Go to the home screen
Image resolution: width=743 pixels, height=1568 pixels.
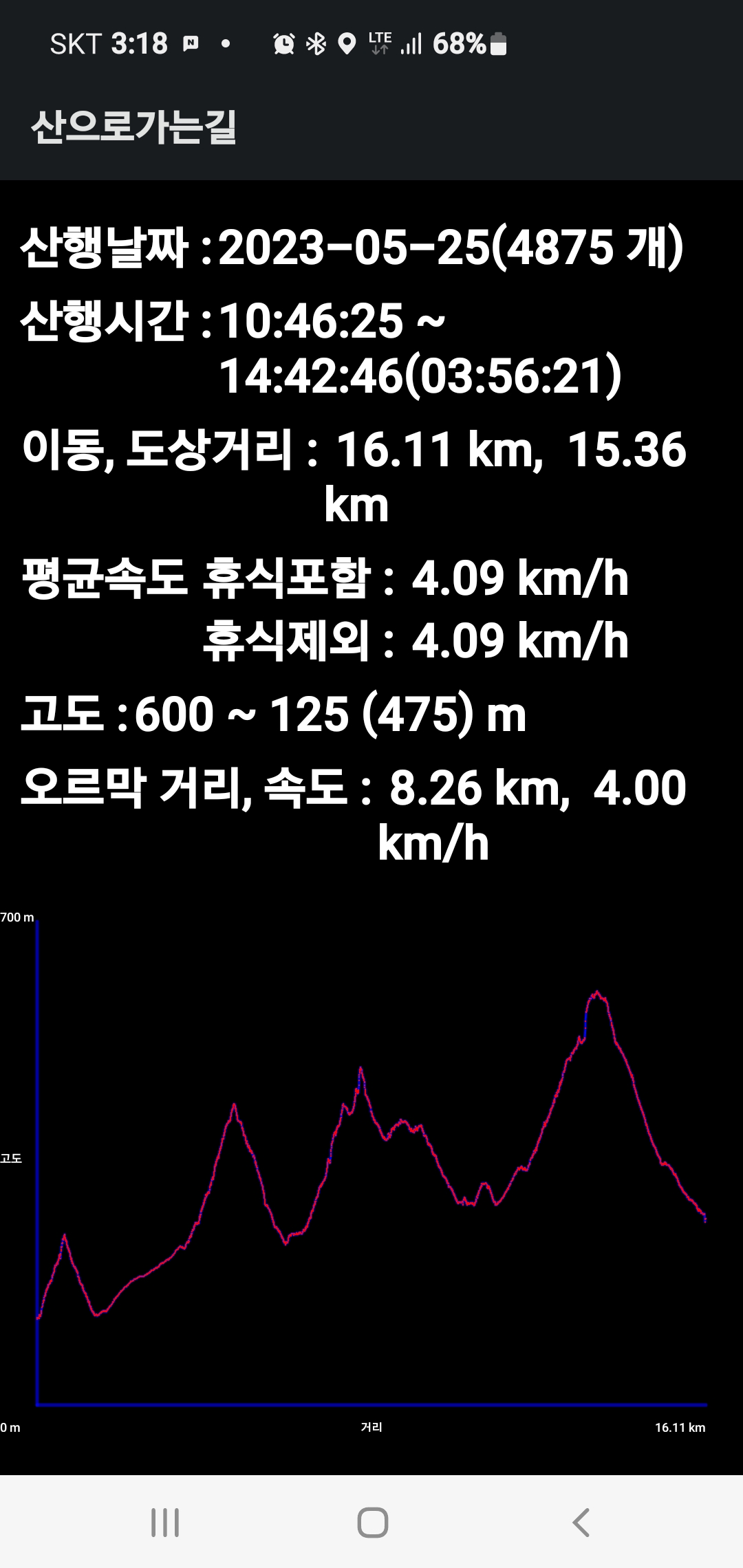pyautogui.click(x=372, y=1522)
